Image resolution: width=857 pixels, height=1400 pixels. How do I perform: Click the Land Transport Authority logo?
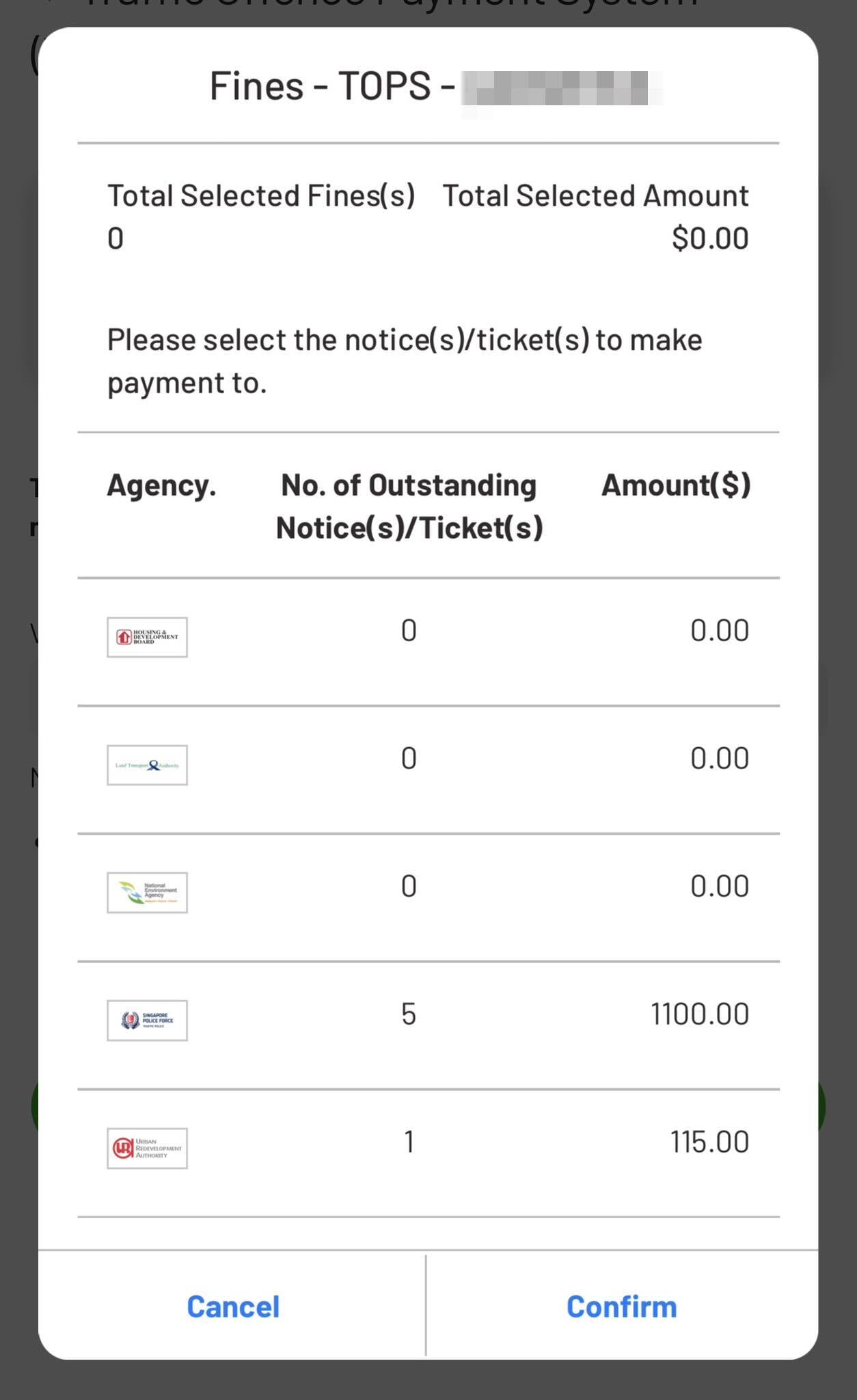pos(147,764)
